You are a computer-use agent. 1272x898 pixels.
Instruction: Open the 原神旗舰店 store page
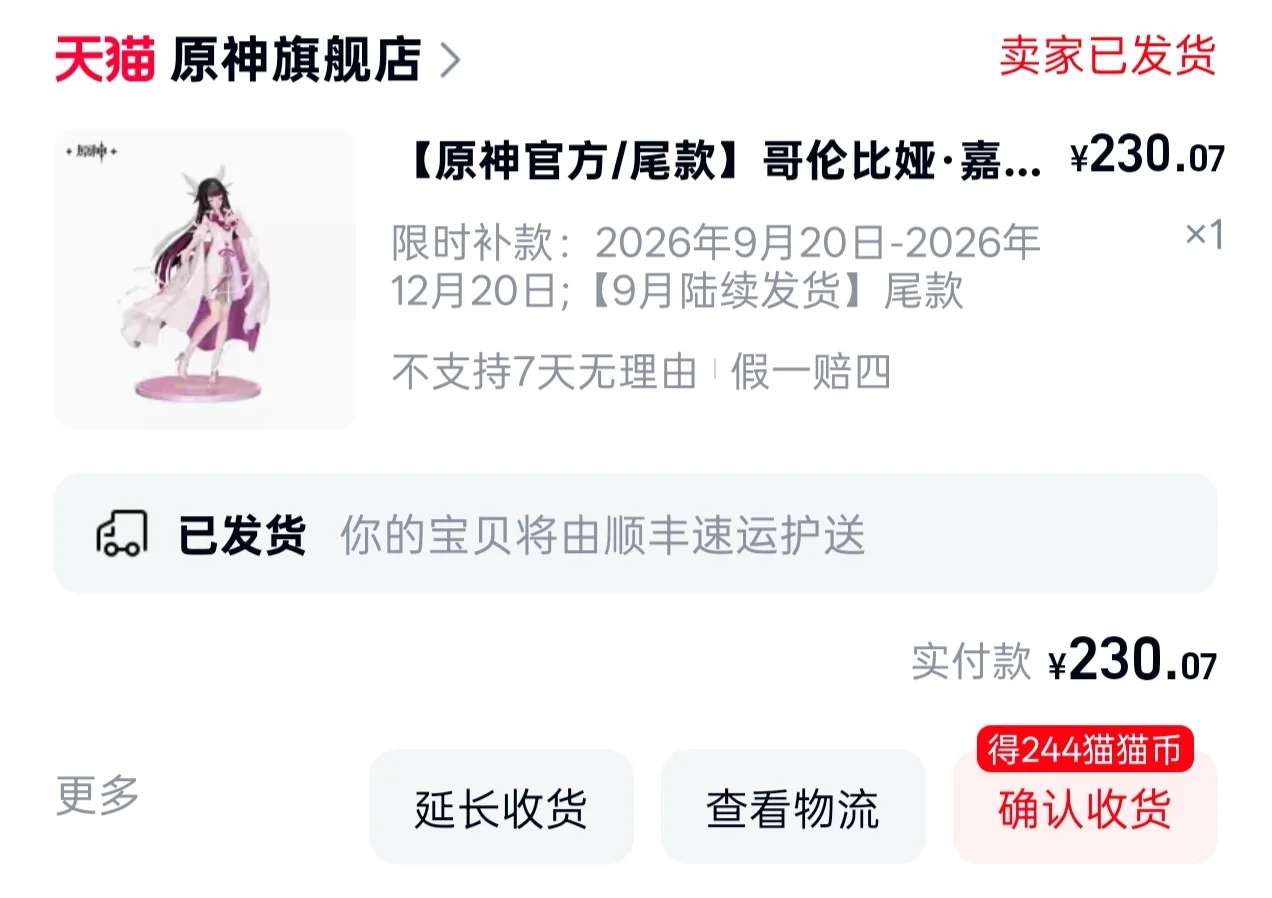[x=295, y=61]
